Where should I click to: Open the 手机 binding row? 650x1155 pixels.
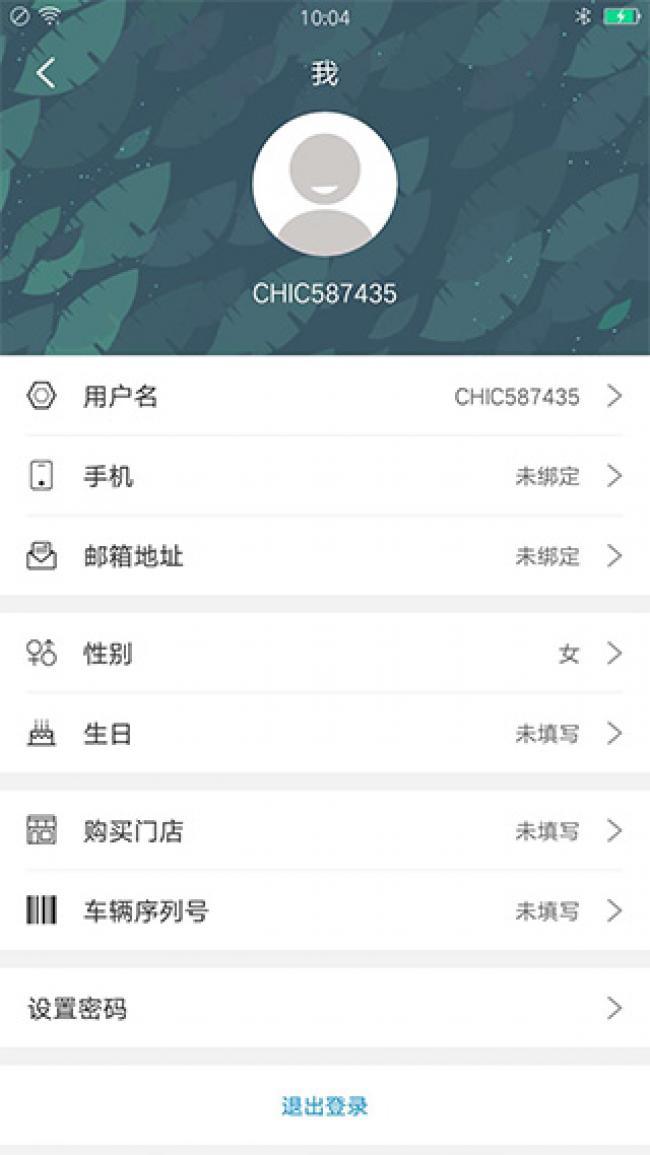[x=324, y=476]
